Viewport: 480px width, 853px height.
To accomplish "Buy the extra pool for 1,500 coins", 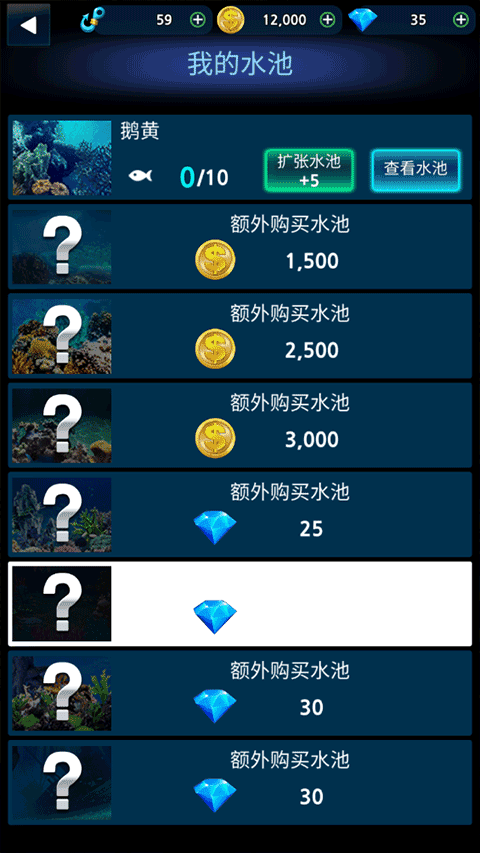I will tap(240, 246).
